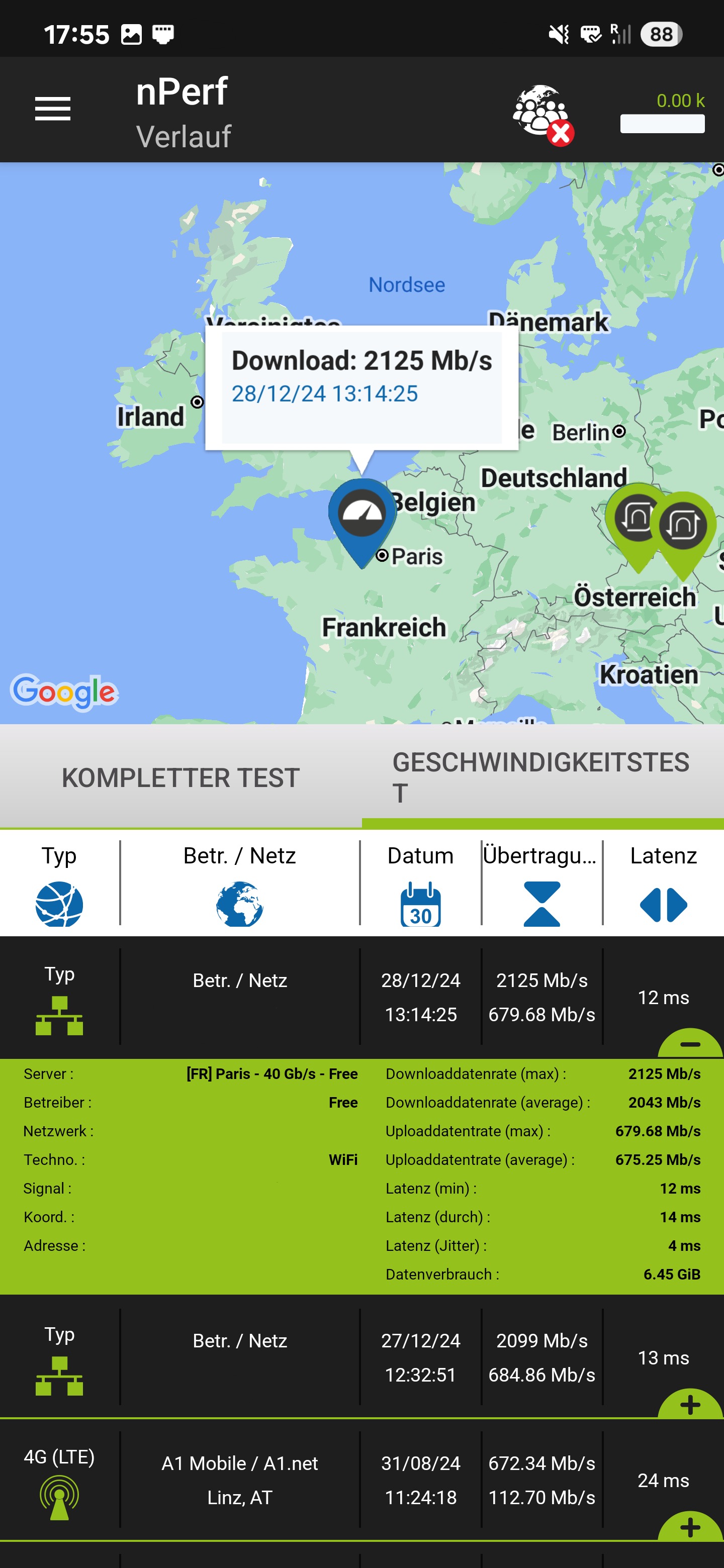Open the hamburger navigation menu

point(52,109)
